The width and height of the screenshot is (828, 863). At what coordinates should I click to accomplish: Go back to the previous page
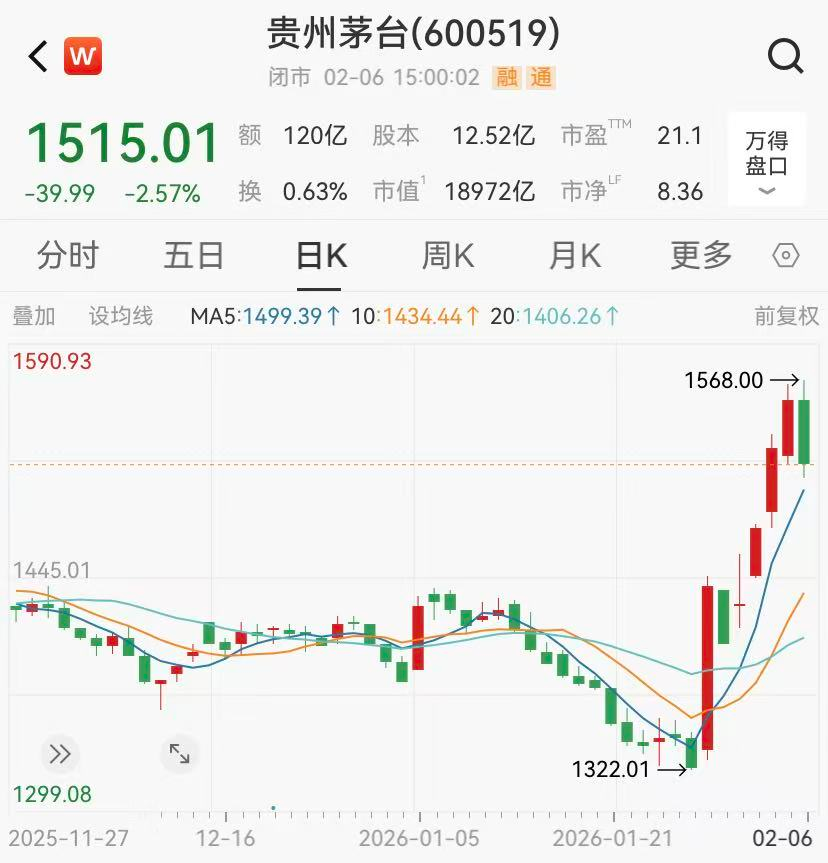38,56
